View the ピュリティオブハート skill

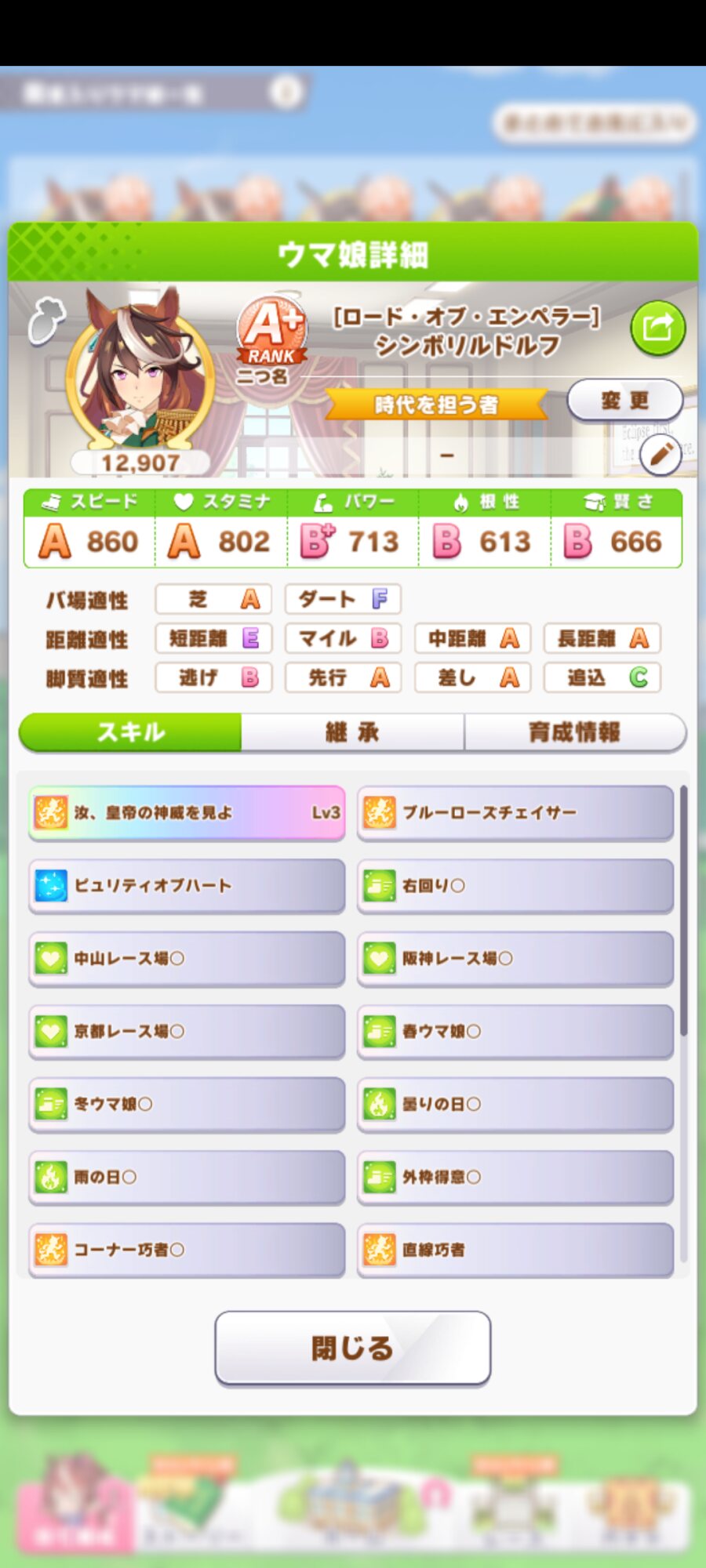(187, 886)
